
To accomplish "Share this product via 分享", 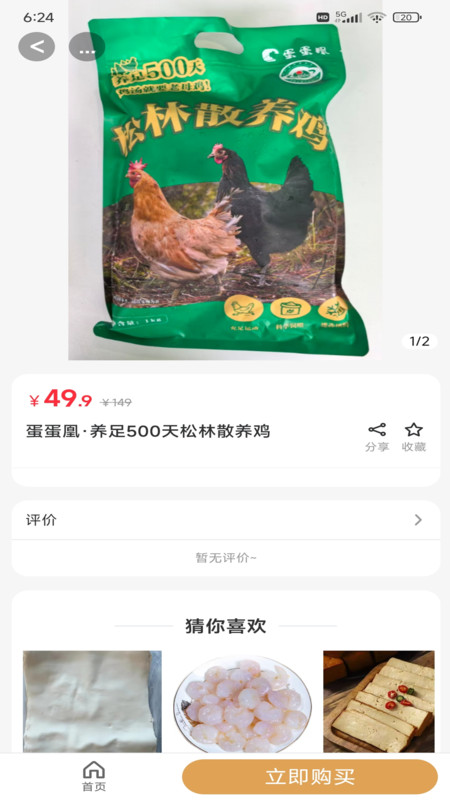I will pos(377,437).
